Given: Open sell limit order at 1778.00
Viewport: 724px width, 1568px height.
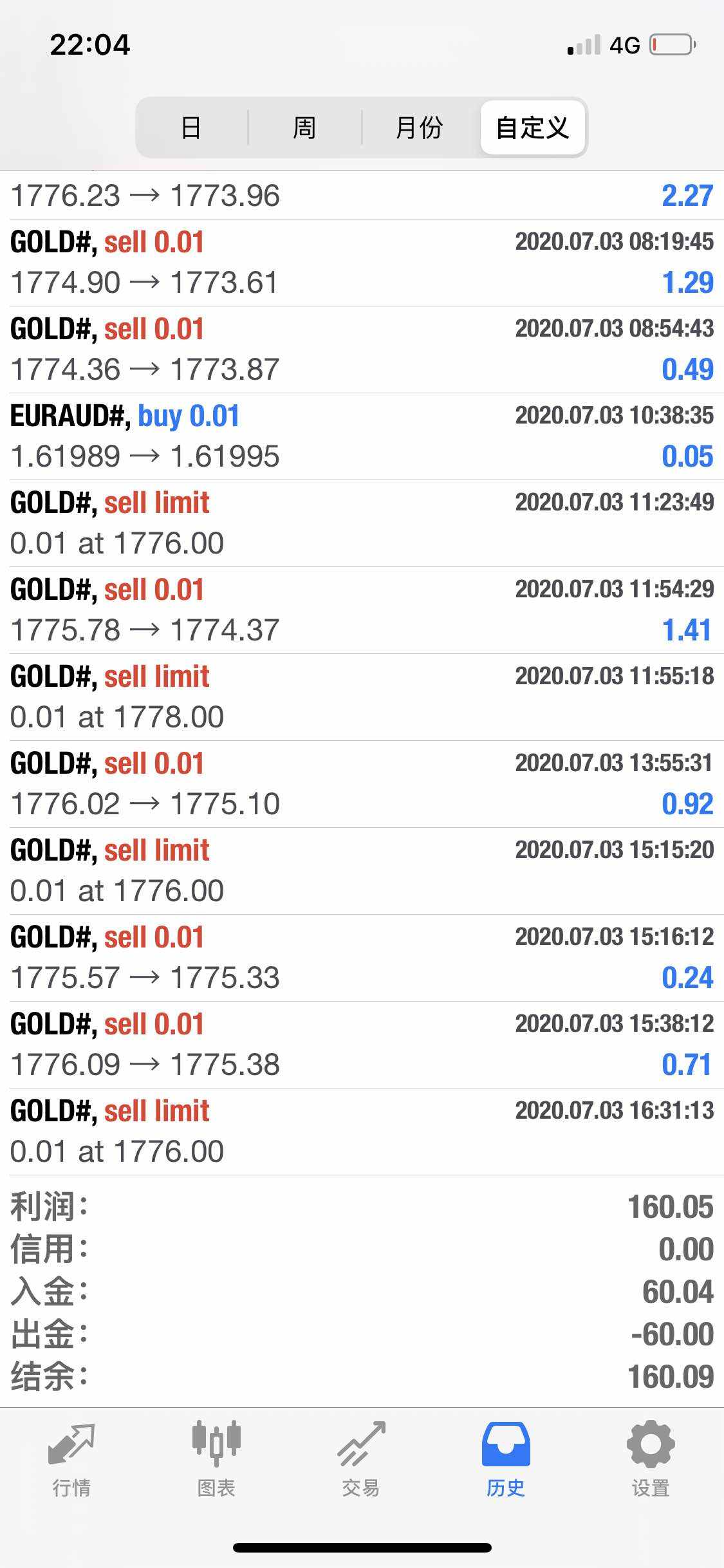Looking at the screenshot, I should point(362,697).
